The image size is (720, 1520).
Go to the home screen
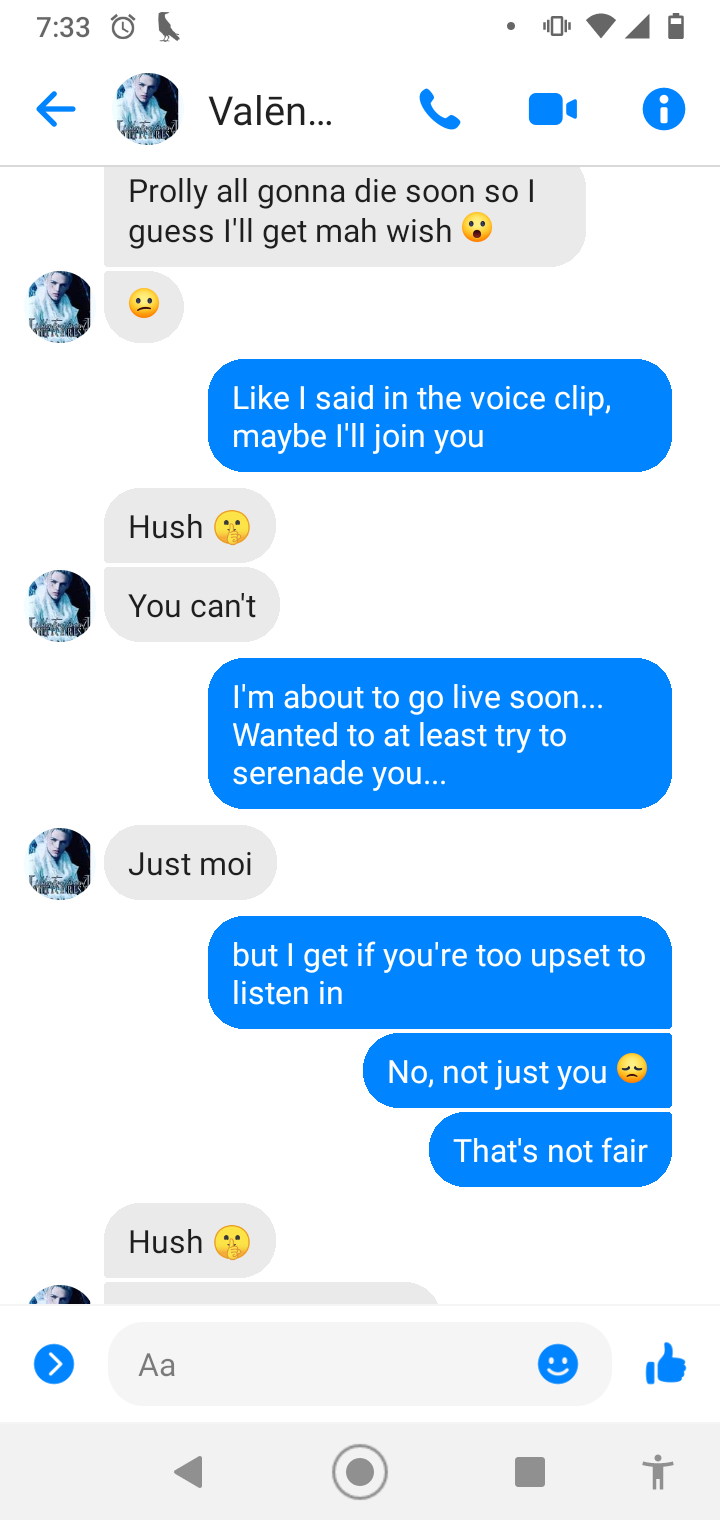tap(360, 1472)
